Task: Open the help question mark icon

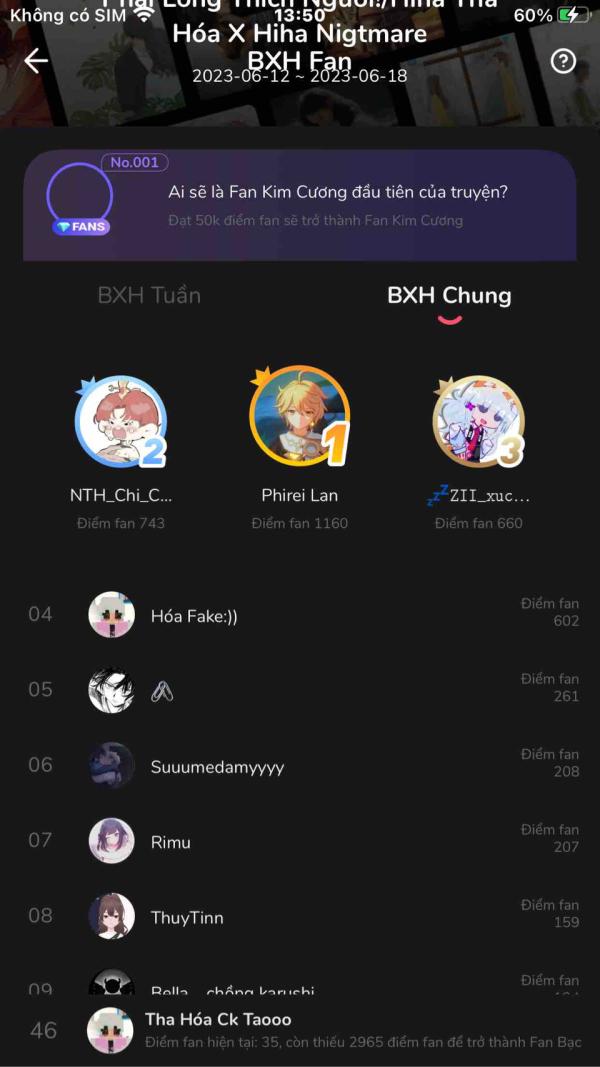Action: [x=563, y=61]
